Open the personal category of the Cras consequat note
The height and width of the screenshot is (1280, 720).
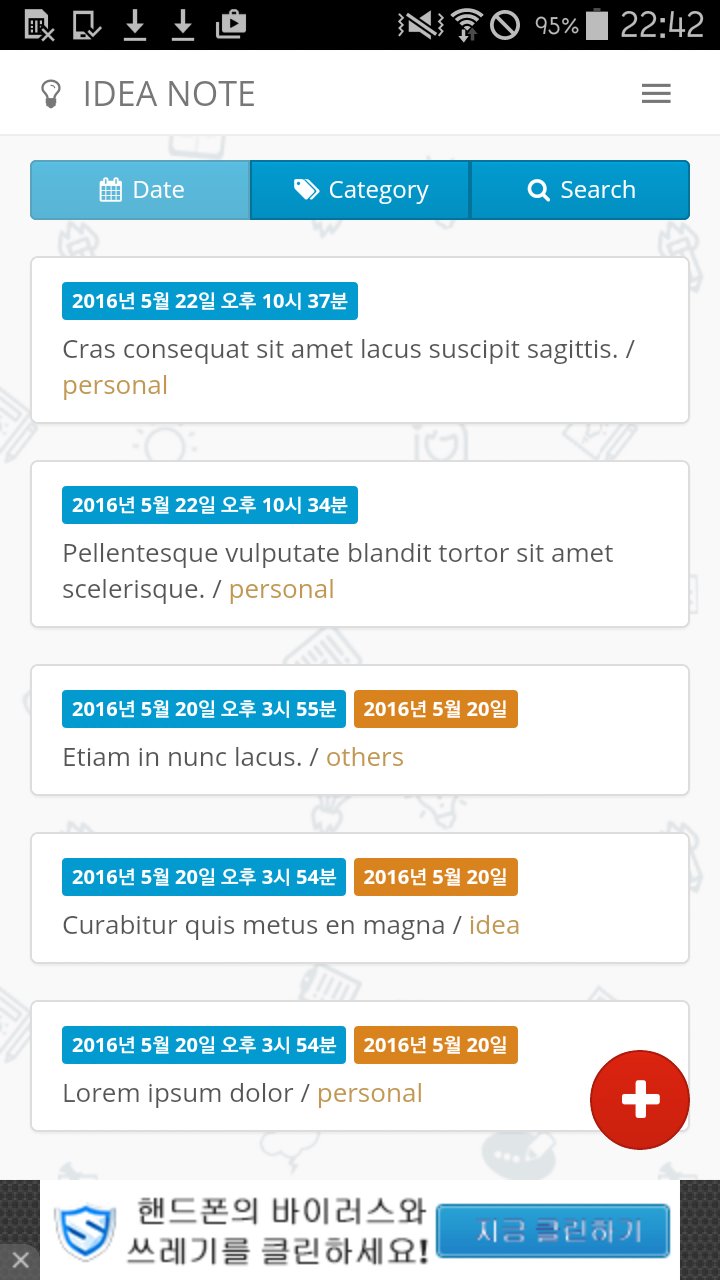(115, 384)
